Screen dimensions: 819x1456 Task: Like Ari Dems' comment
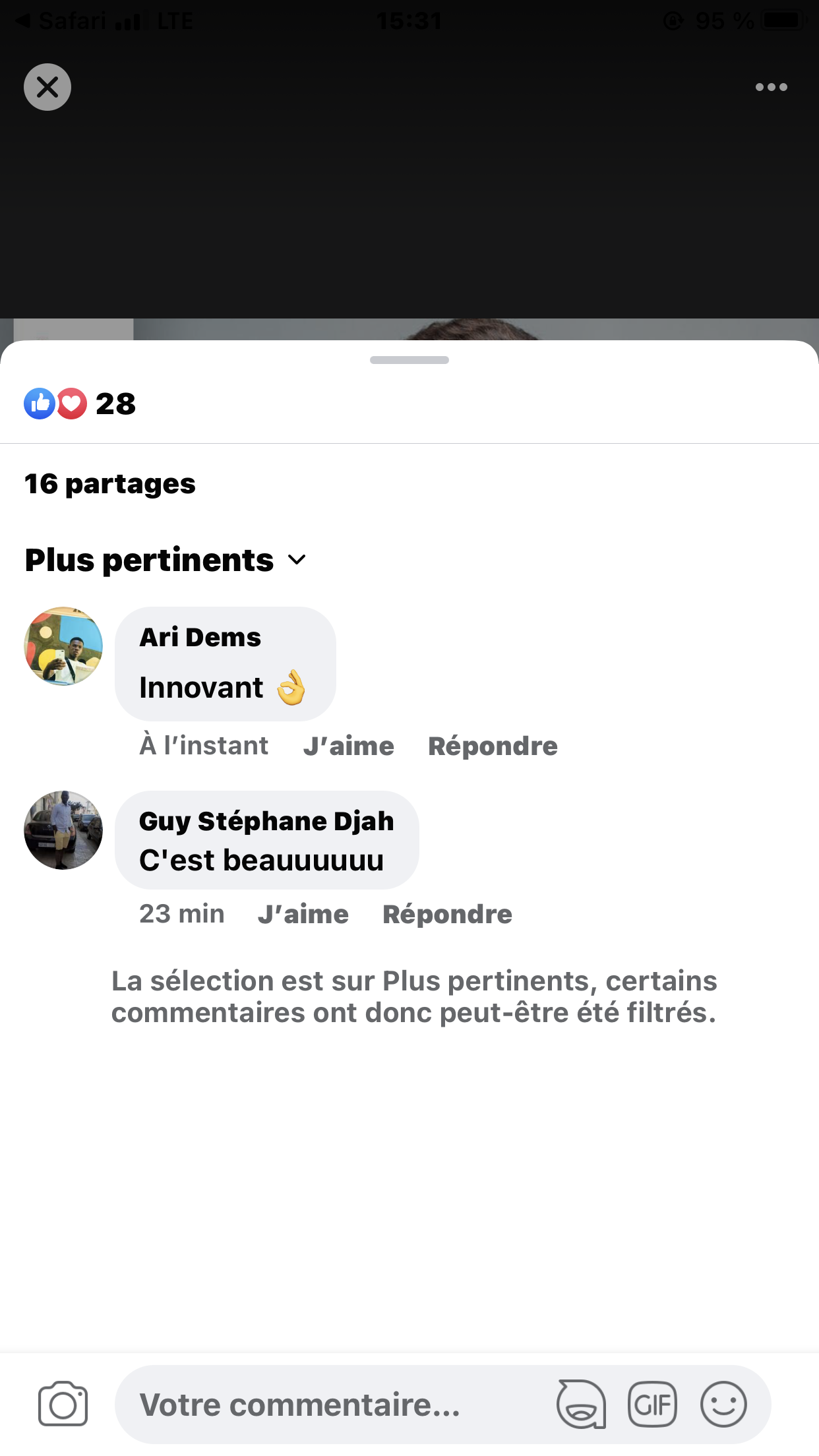pos(348,746)
